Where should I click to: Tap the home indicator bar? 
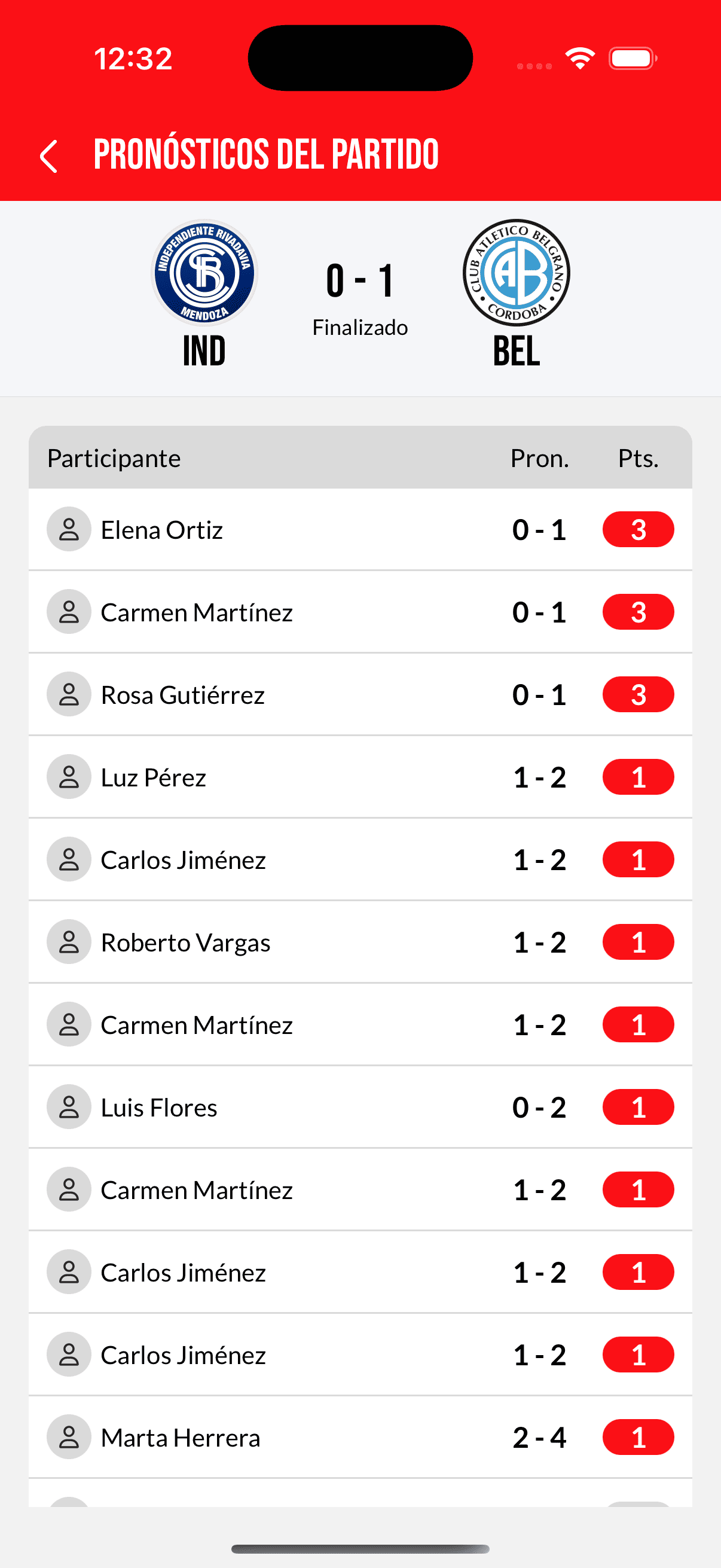pyautogui.click(x=360, y=1549)
